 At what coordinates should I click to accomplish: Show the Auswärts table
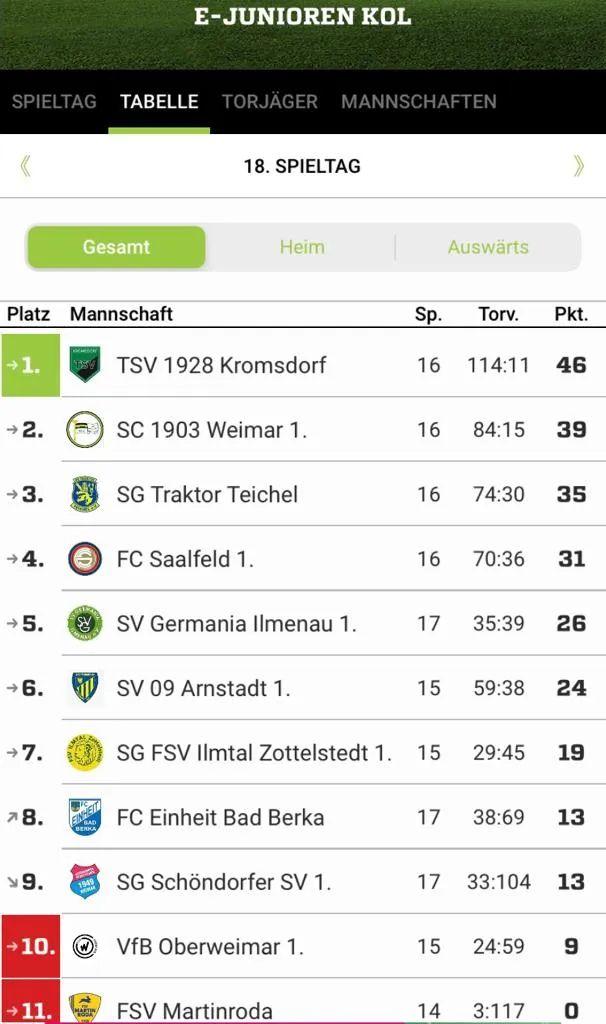coord(488,247)
